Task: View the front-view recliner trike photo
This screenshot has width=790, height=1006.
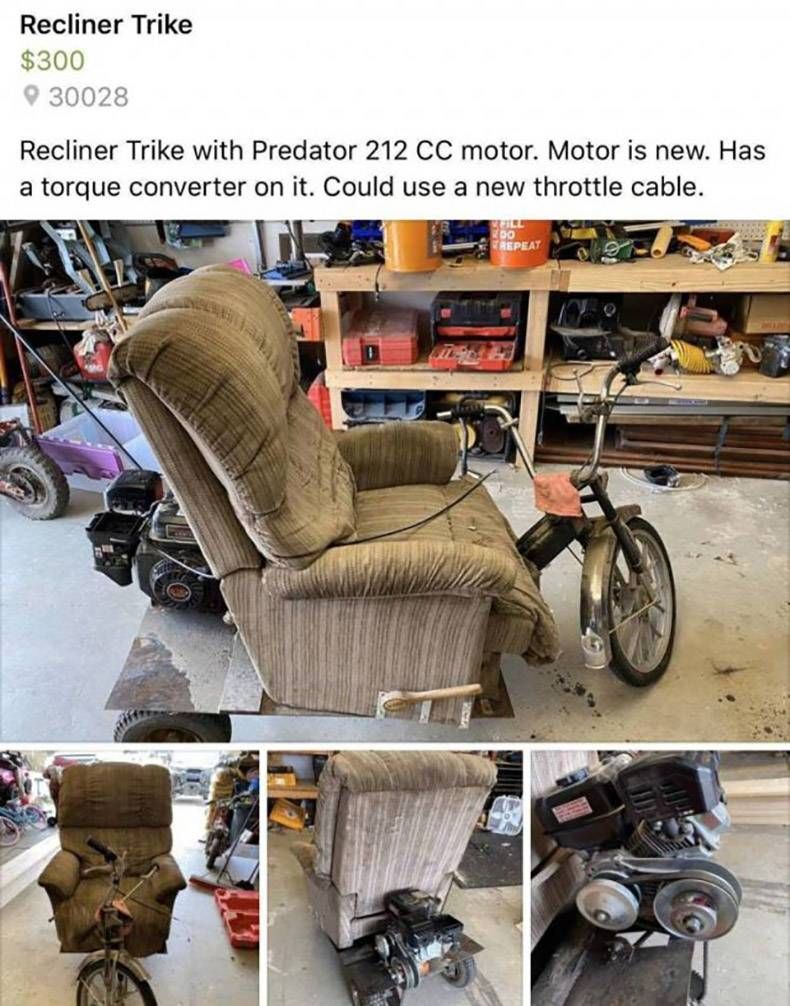Action: (130, 878)
